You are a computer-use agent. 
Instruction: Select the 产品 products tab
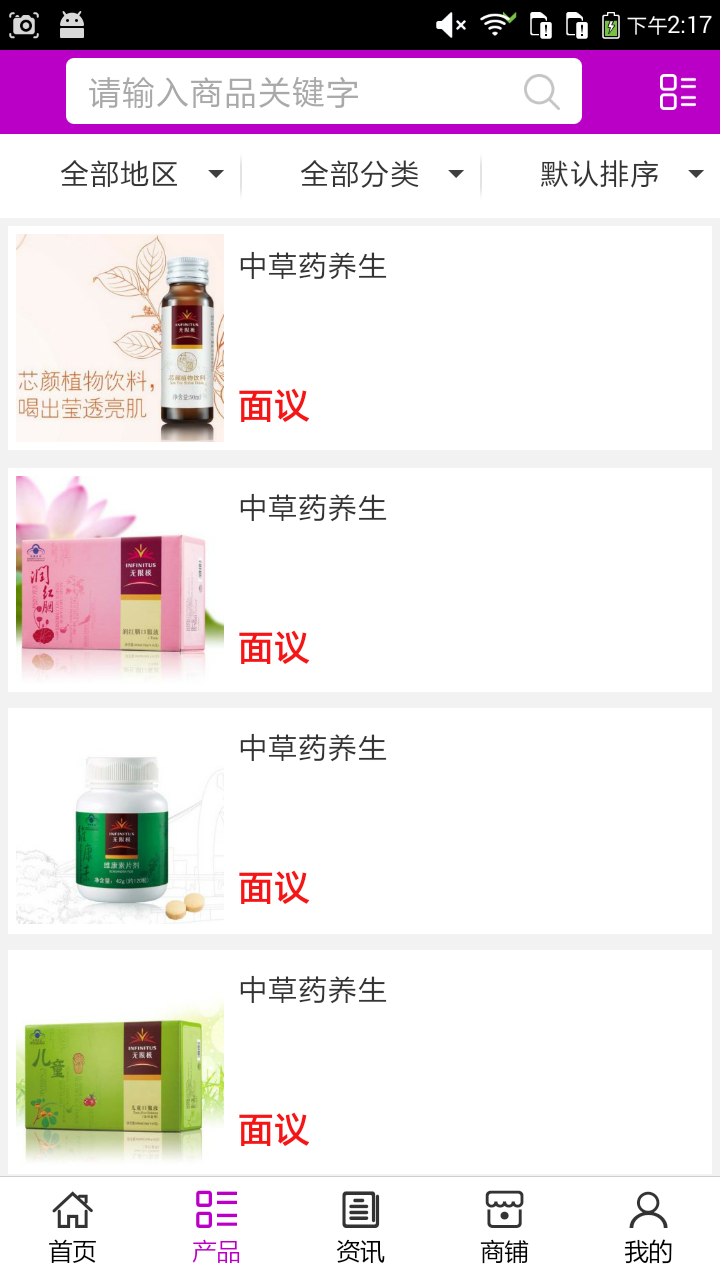point(216,1228)
